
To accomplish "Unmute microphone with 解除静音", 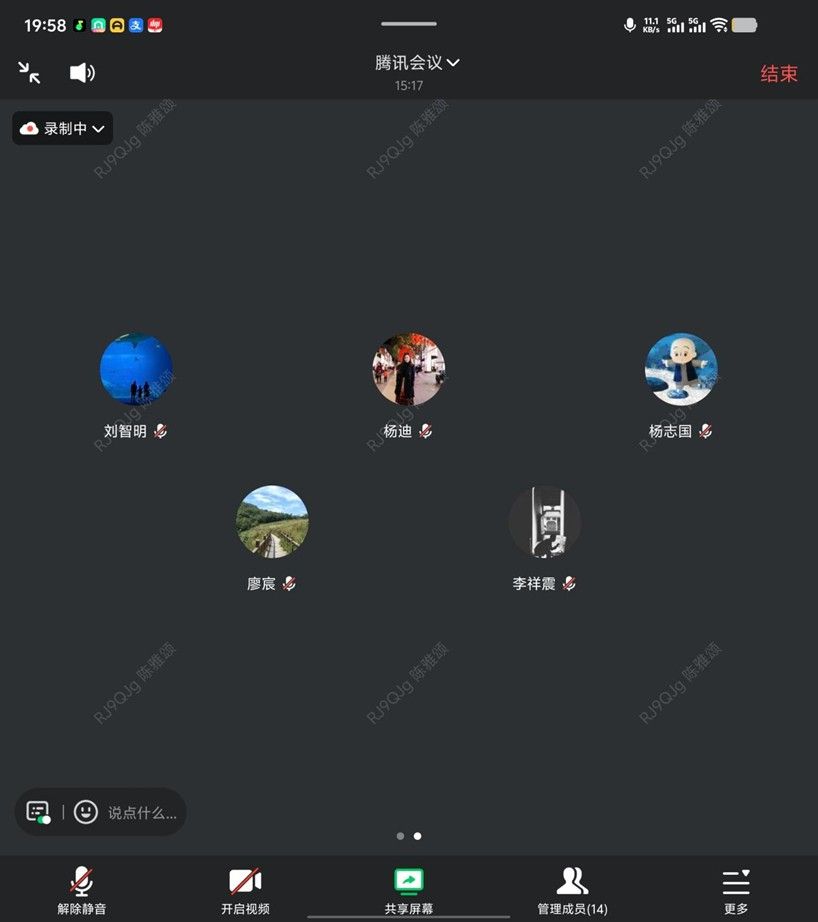I will tap(81, 889).
